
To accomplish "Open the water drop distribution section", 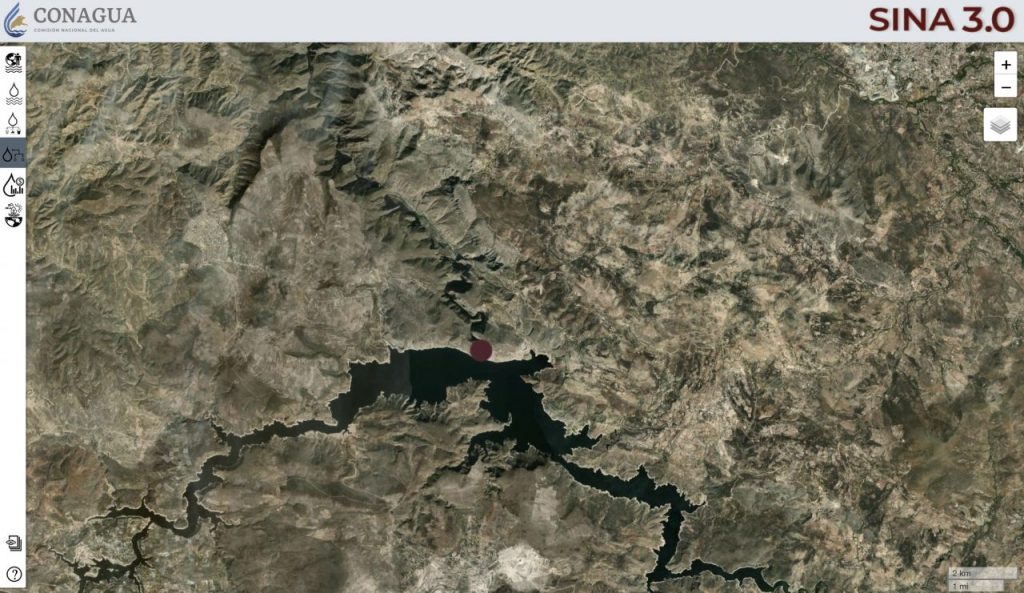I will coord(13,123).
